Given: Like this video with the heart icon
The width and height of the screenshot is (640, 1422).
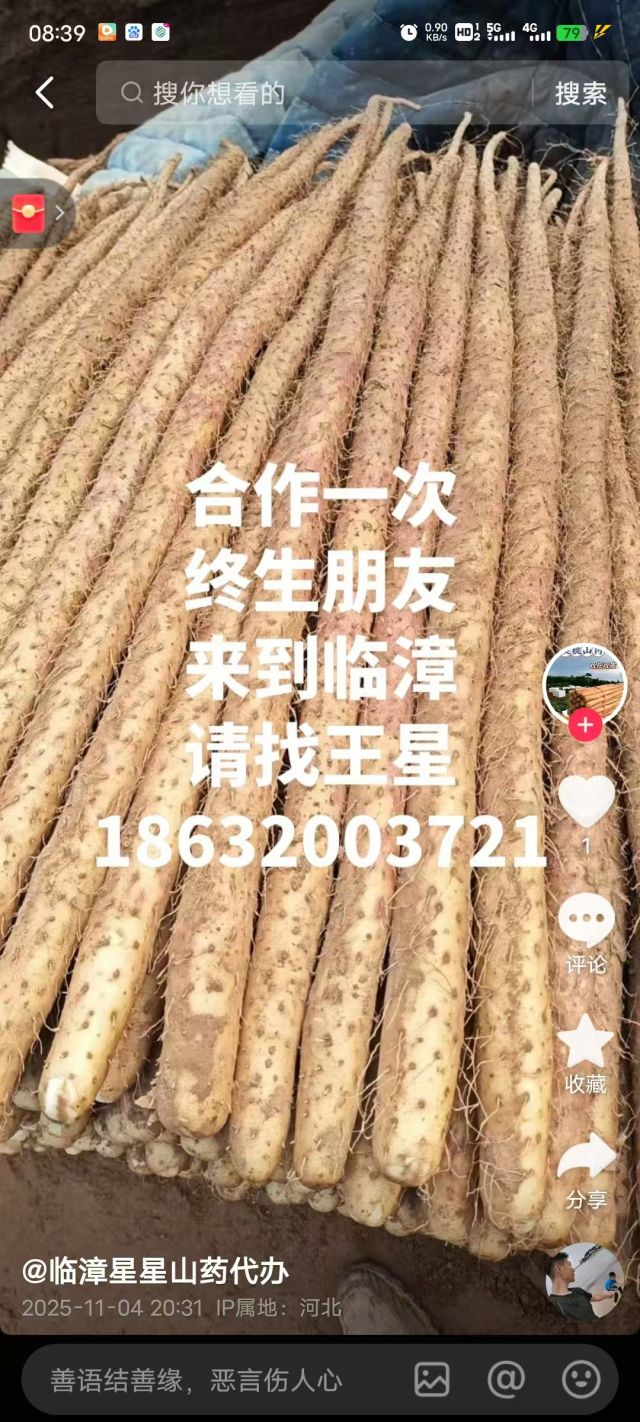Looking at the screenshot, I should click(586, 801).
